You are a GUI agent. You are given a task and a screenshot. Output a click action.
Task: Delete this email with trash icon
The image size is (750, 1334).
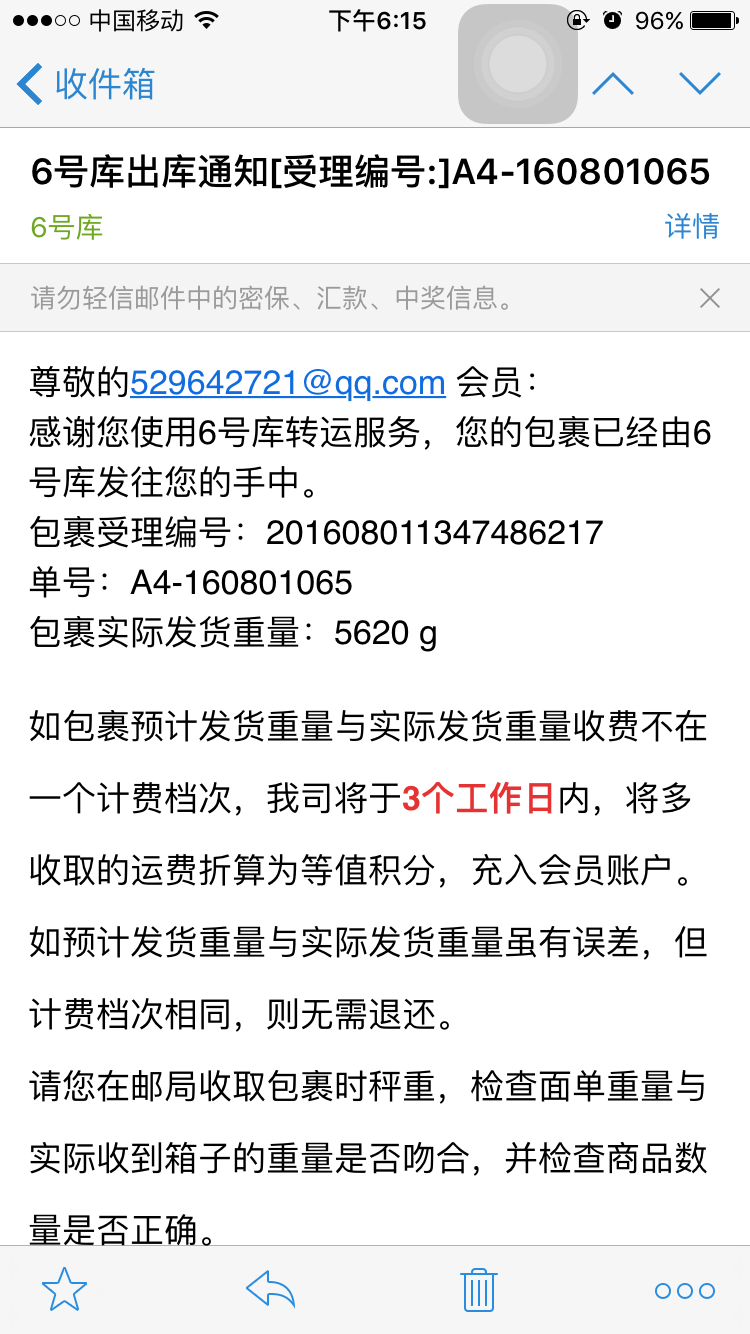[x=478, y=1290]
